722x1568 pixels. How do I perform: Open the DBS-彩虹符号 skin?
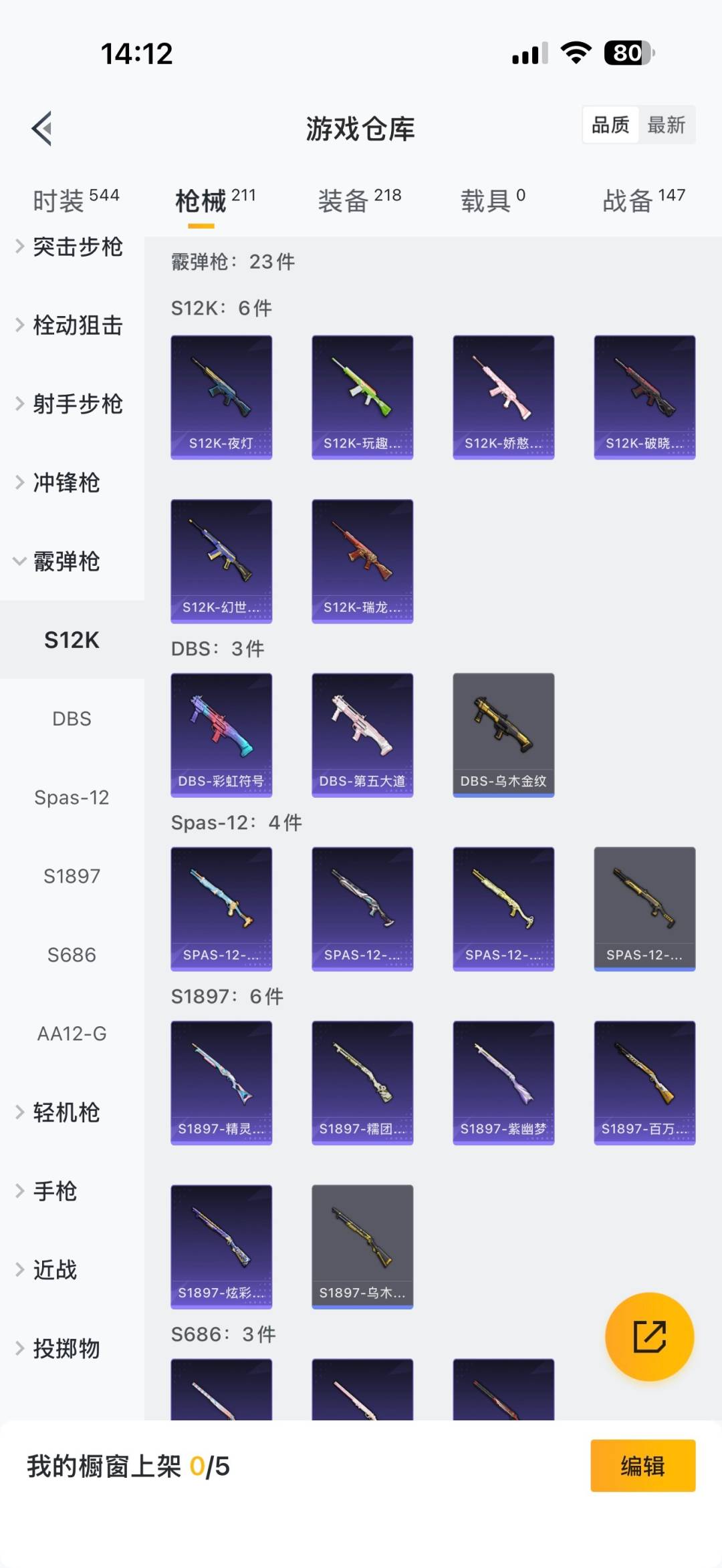tap(221, 734)
